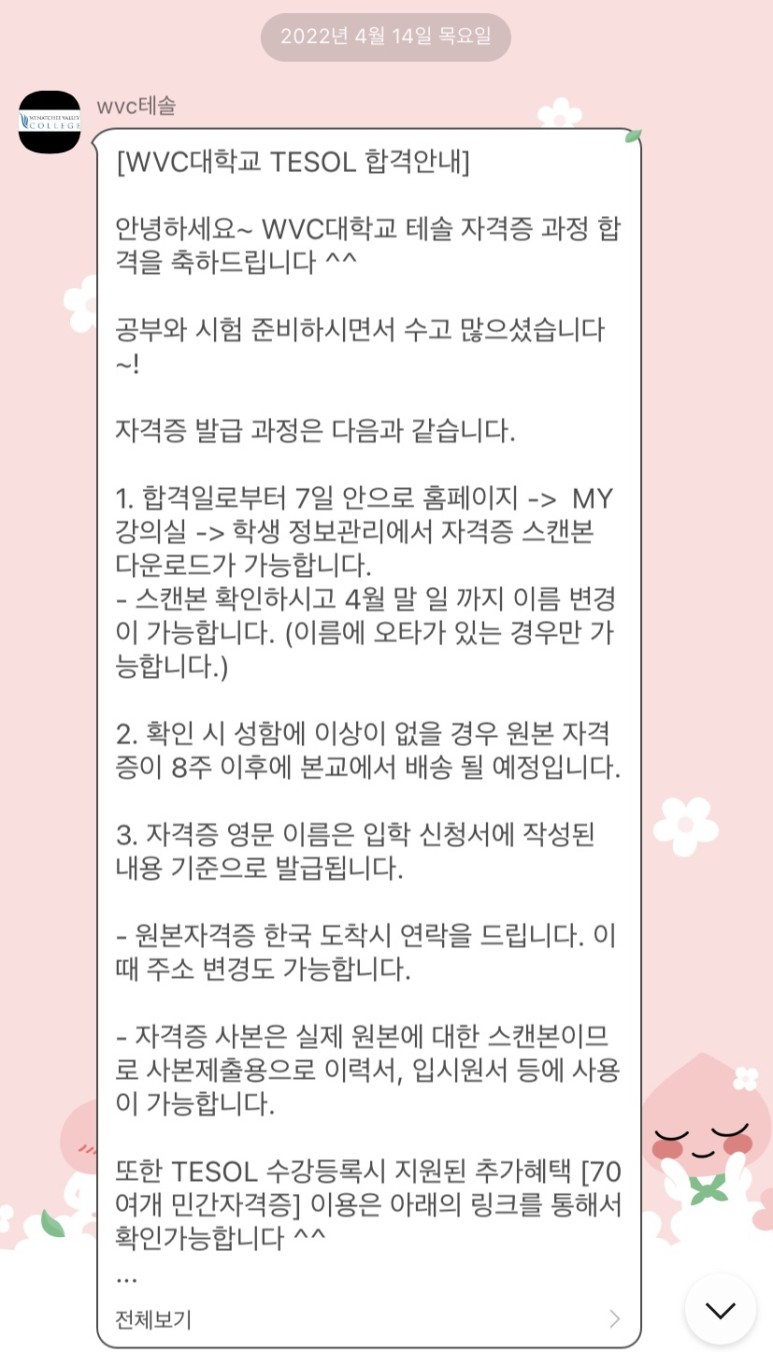Tap 전체보기 to view the full message
Screen dimensions: 773x1352
154,1319
